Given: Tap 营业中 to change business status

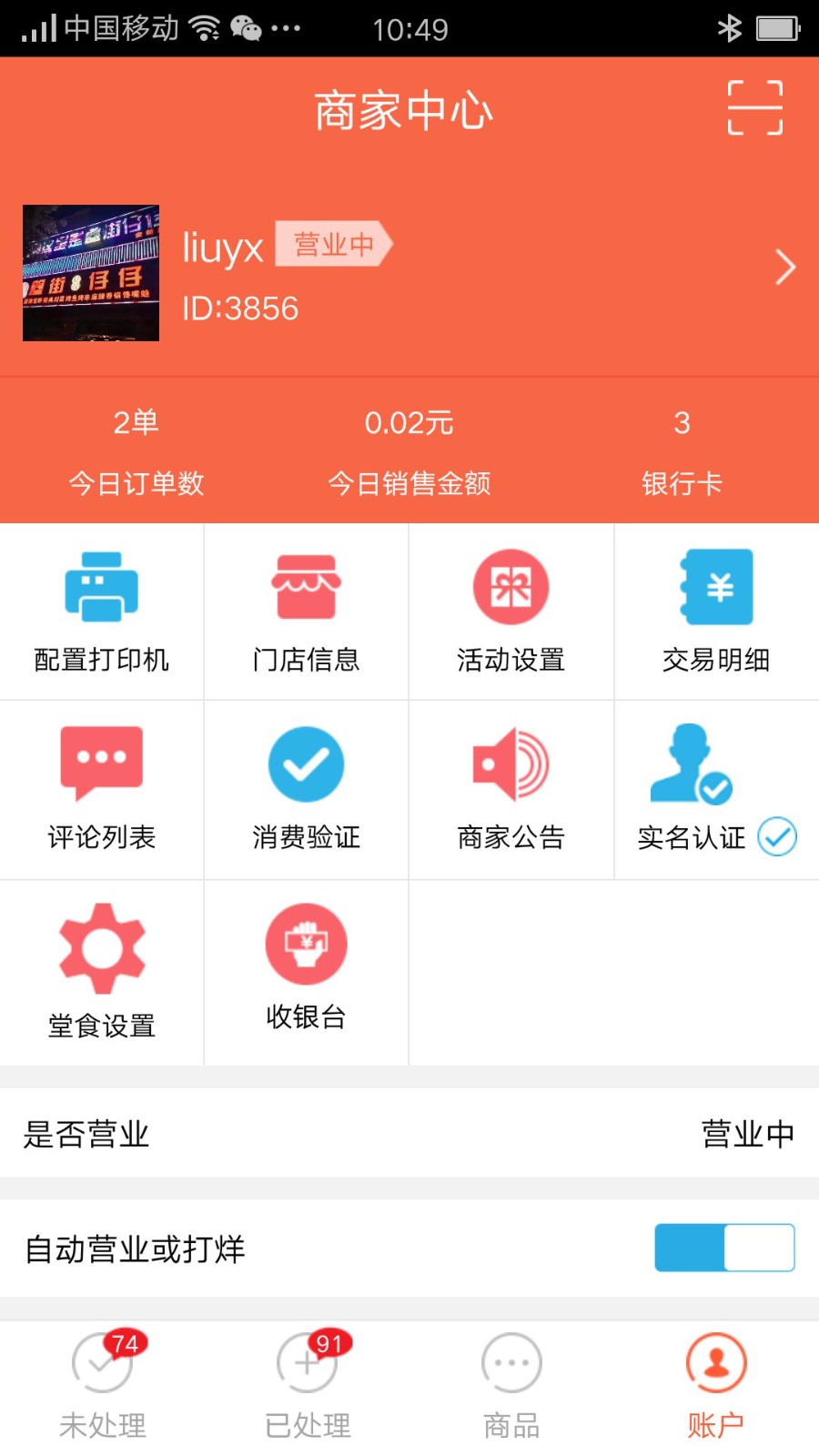Looking at the screenshot, I should [748, 1134].
